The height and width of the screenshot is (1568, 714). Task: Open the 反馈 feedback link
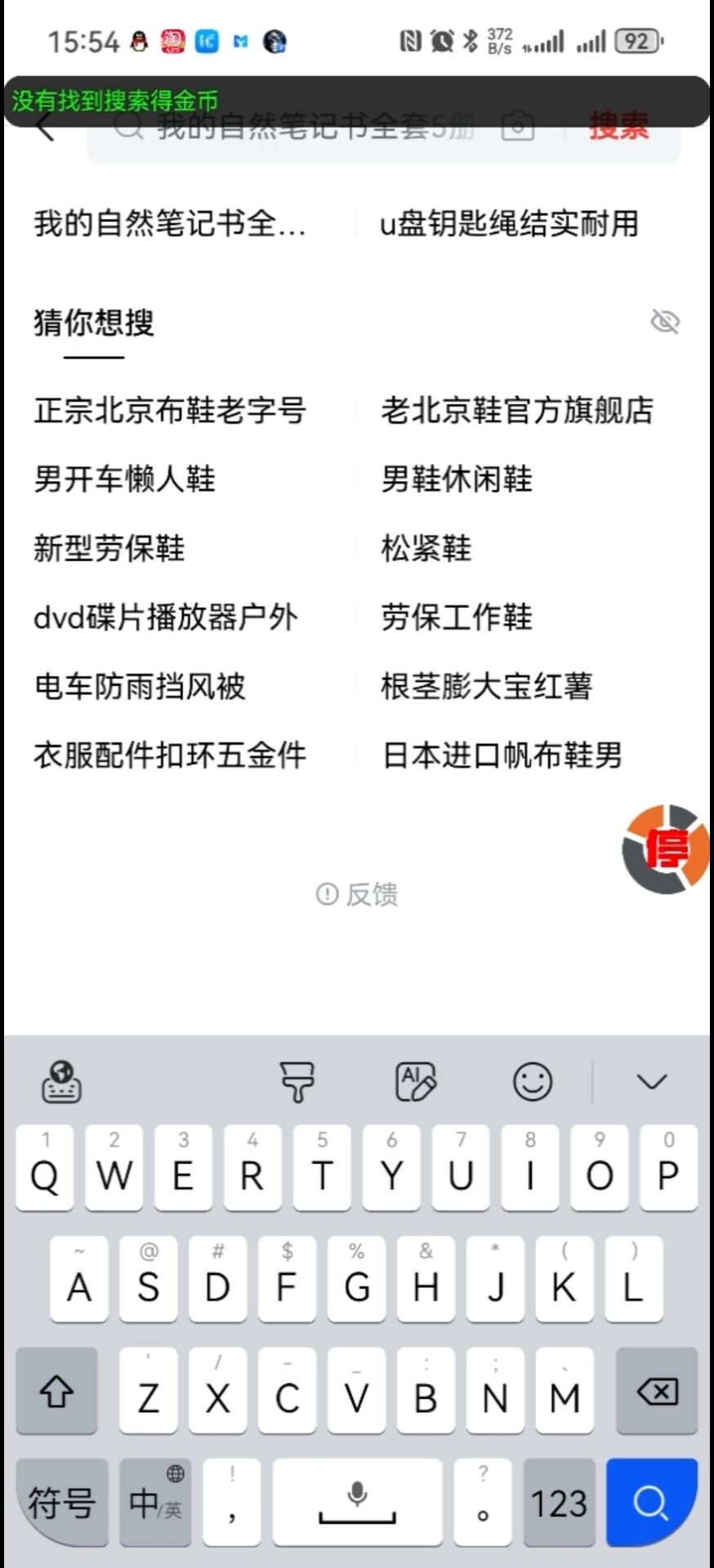click(358, 894)
